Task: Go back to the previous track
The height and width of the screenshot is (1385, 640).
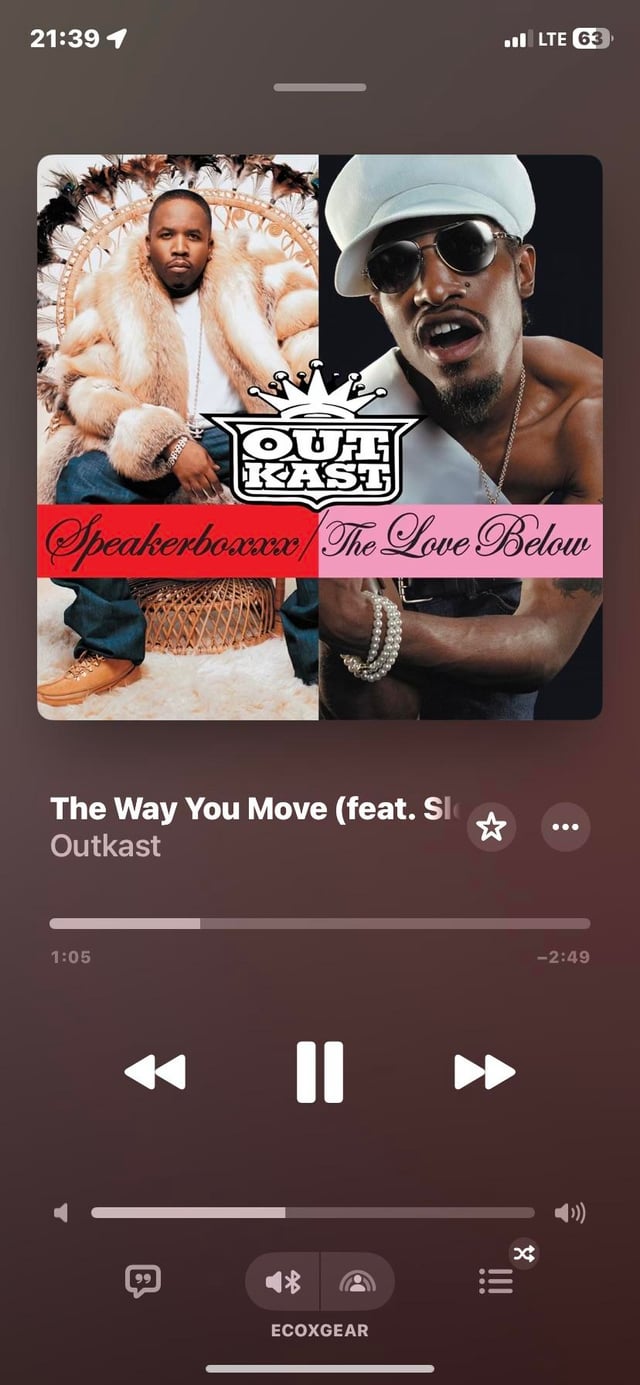Action: pos(155,1072)
